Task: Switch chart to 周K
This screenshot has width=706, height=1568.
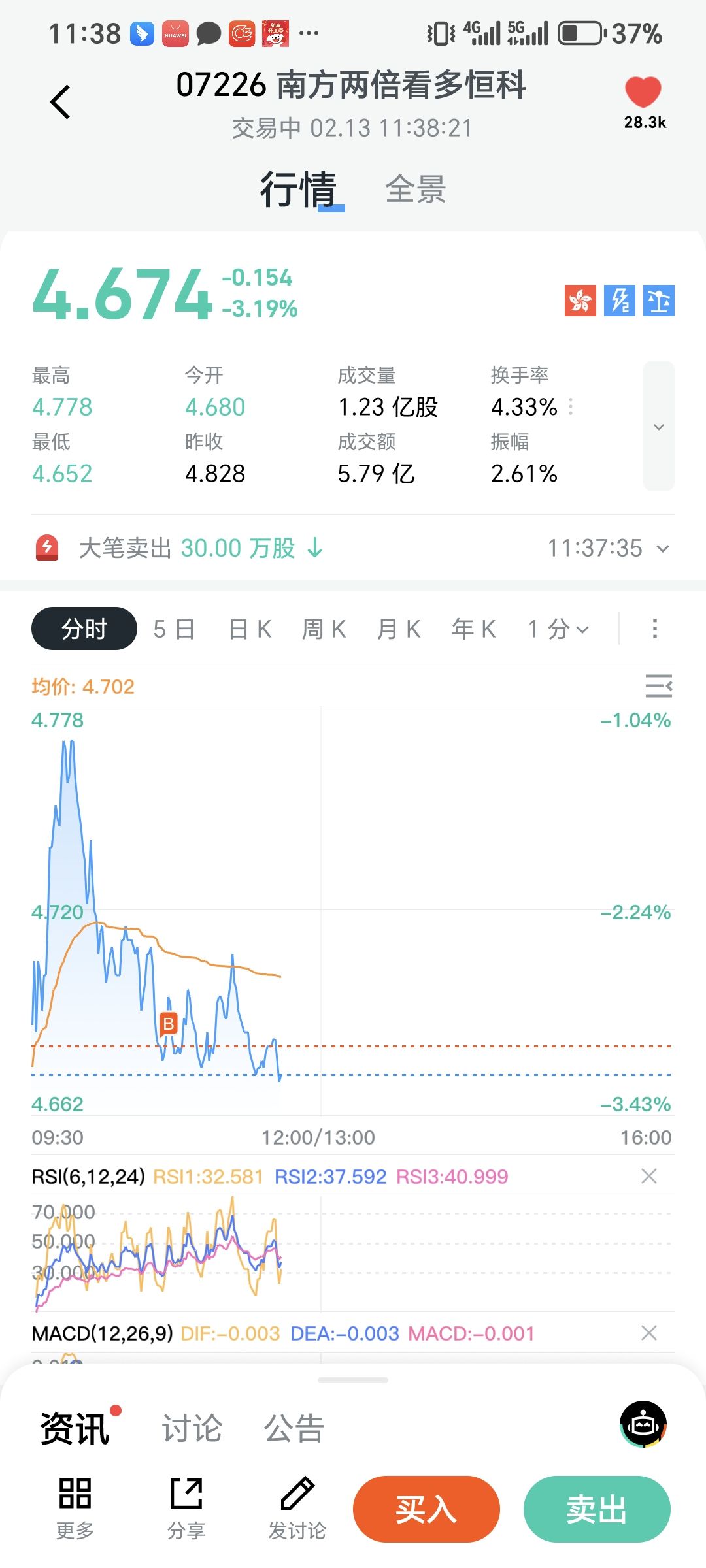Action: tap(324, 629)
